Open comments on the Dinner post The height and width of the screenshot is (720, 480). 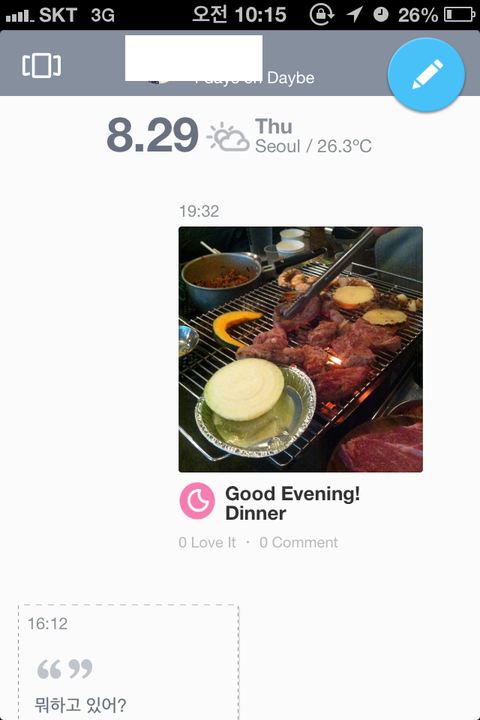[x=299, y=542]
